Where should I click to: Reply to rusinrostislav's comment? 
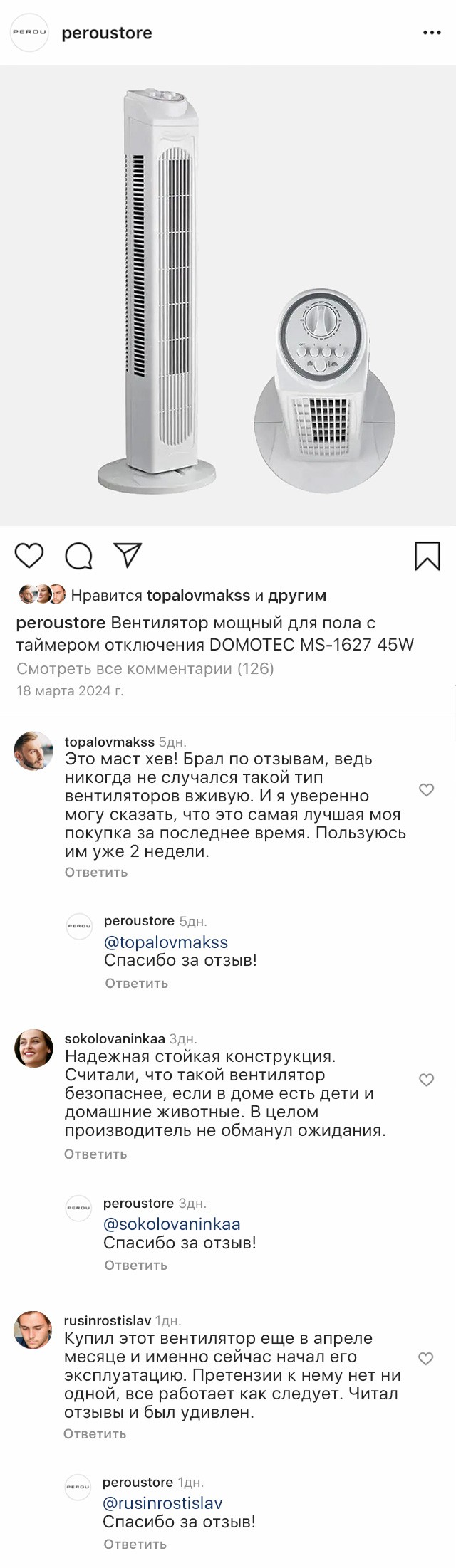pos(95,1433)
